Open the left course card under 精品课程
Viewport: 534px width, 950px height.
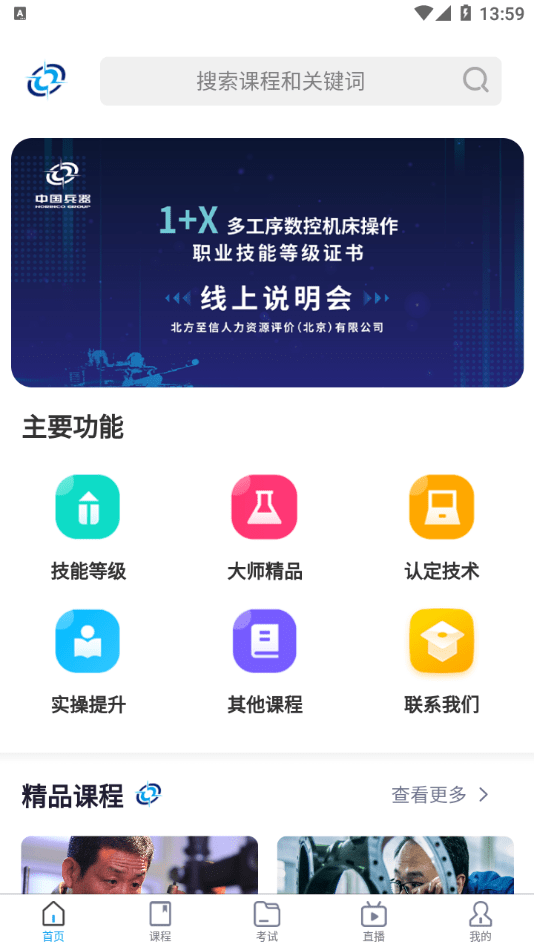click(x=139, y=865)
